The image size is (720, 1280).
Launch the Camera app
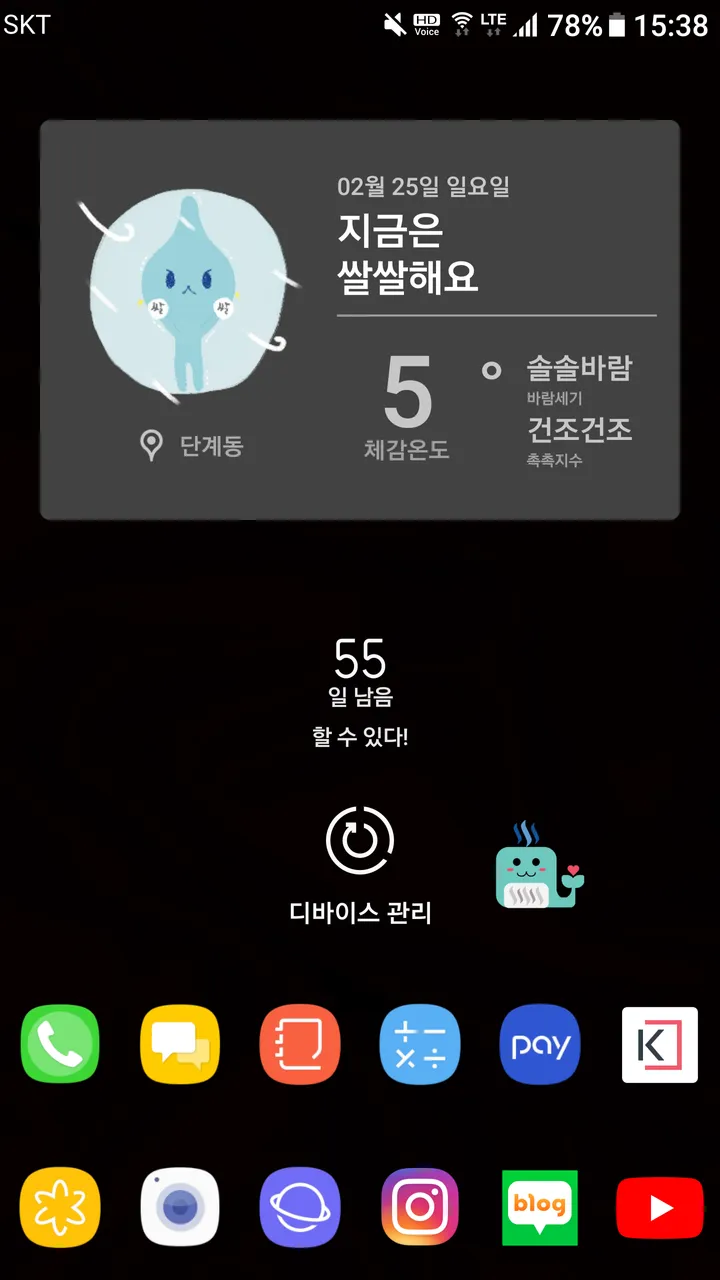[180, 1208]
